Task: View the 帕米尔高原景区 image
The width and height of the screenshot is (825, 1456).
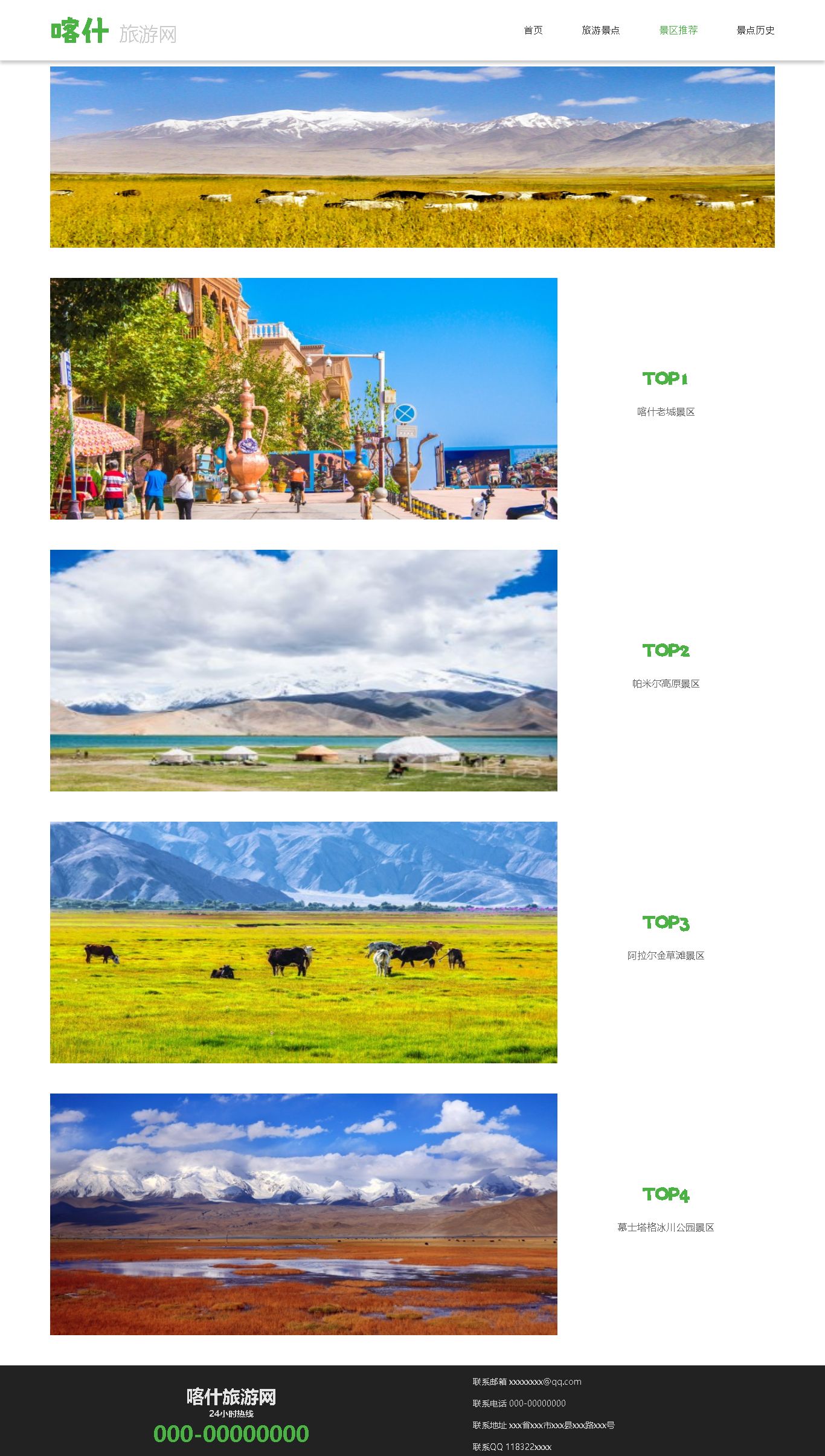Action: [x=303, y=671]
